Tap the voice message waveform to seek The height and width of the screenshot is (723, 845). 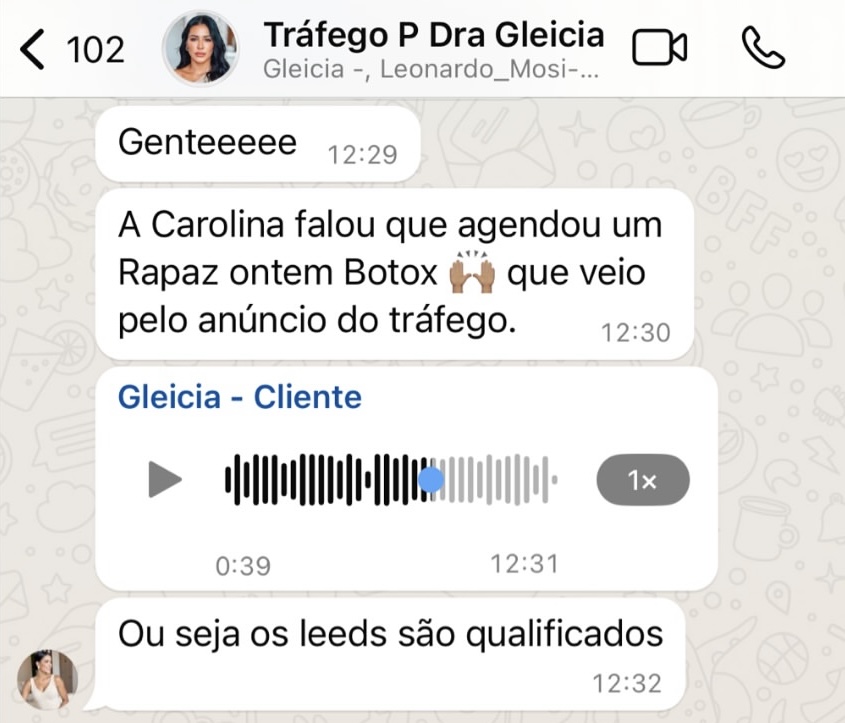pyautogui.click(x=390, y=480)
